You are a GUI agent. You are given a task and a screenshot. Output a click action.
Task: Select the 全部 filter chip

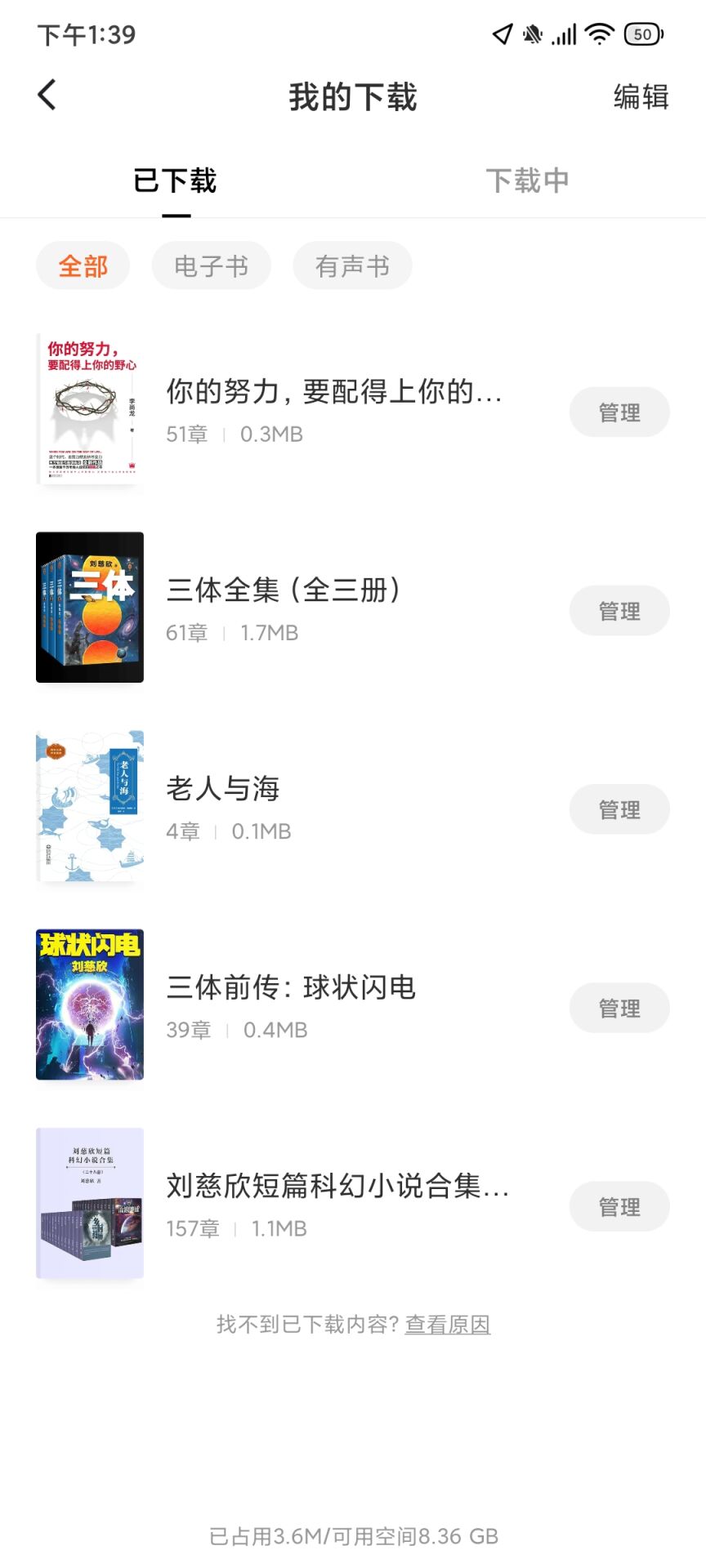pyautogui.click(x=83, y=265)
